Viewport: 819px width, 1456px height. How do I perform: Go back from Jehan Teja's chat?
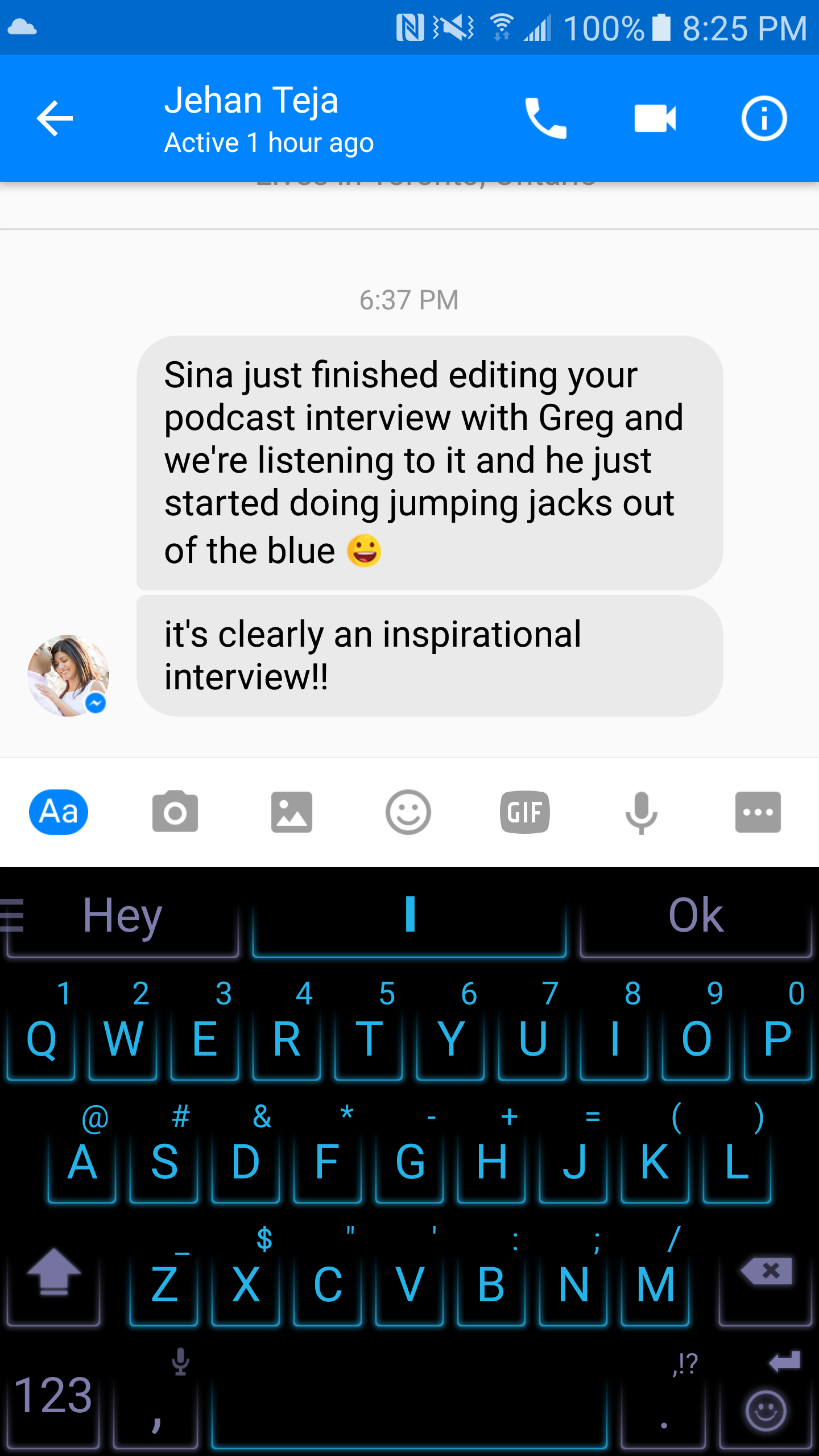[x=55, y=118]
